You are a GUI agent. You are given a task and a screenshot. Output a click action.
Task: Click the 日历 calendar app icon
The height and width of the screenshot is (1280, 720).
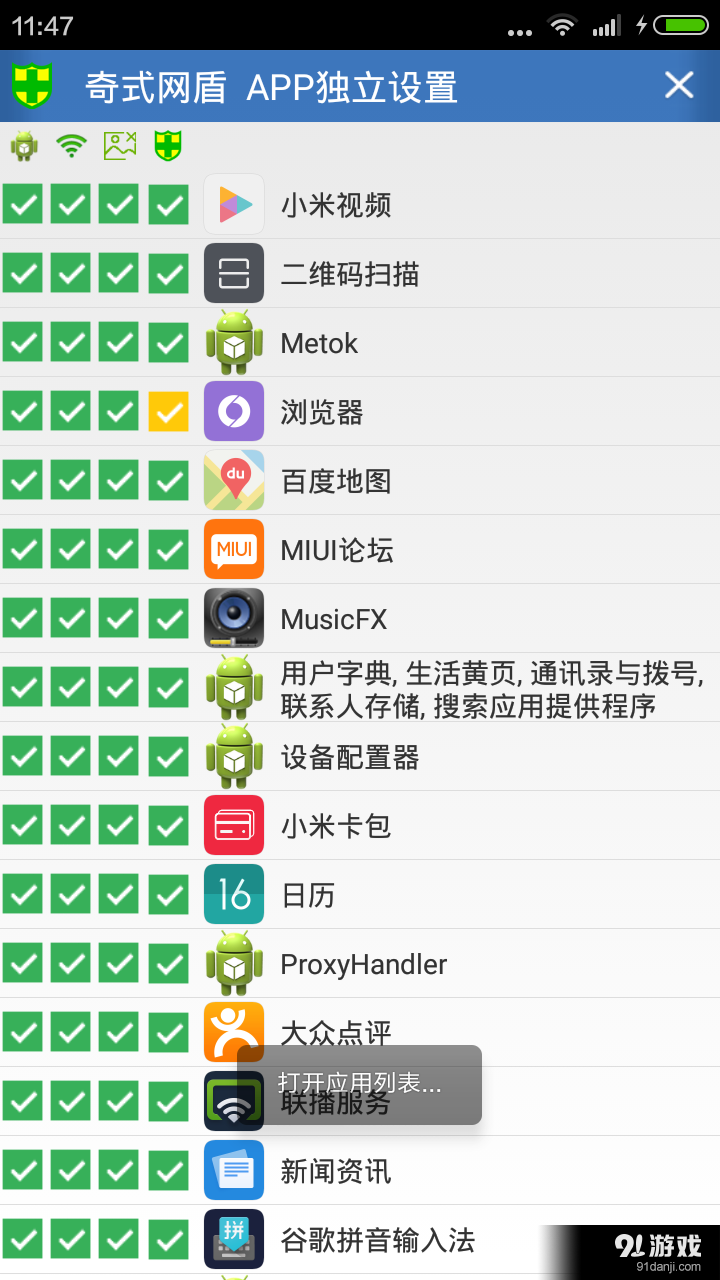[233, 894]
